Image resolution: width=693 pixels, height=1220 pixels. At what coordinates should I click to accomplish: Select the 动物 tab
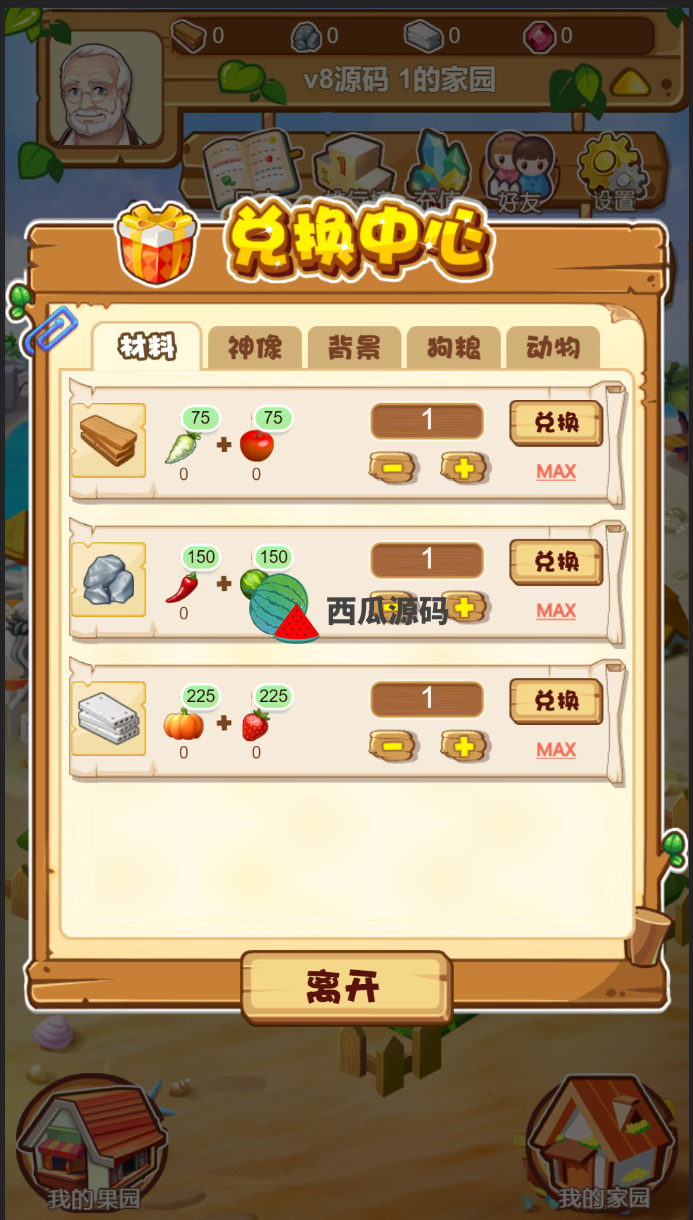coord(552,347)
